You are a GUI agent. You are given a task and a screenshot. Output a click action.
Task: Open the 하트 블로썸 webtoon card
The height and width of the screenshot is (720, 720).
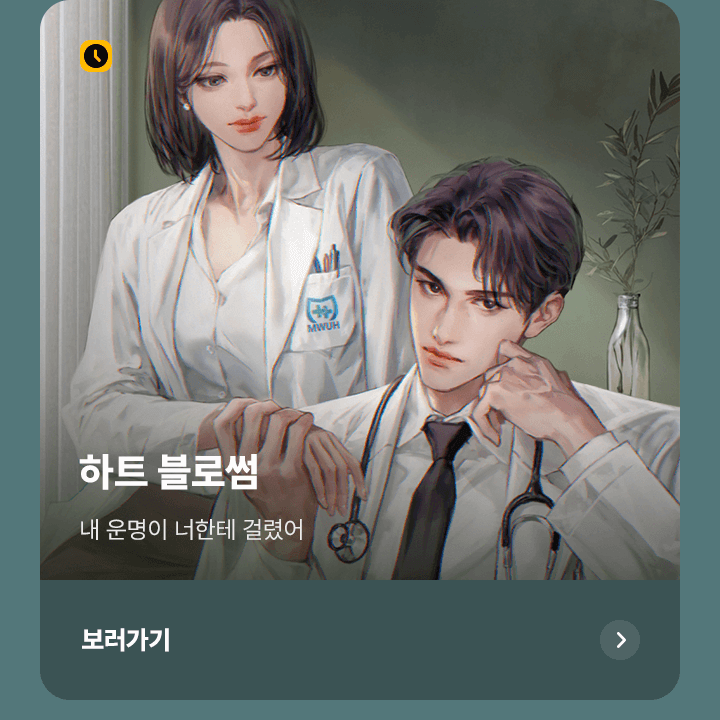click(360, 300)
